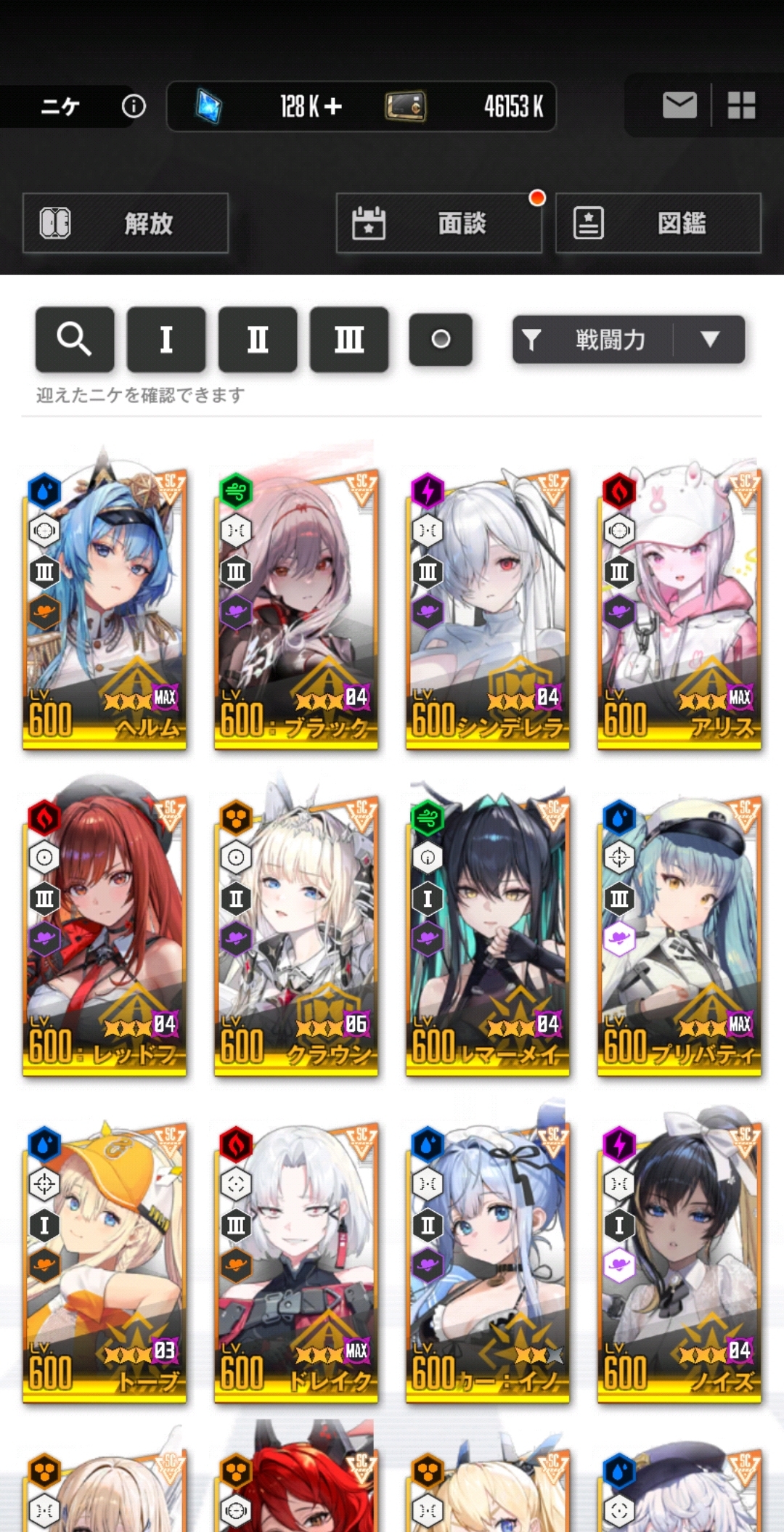The image size is (784, 1532).
Task: Open the grid menu icon
Action: (x=741, y=106)
